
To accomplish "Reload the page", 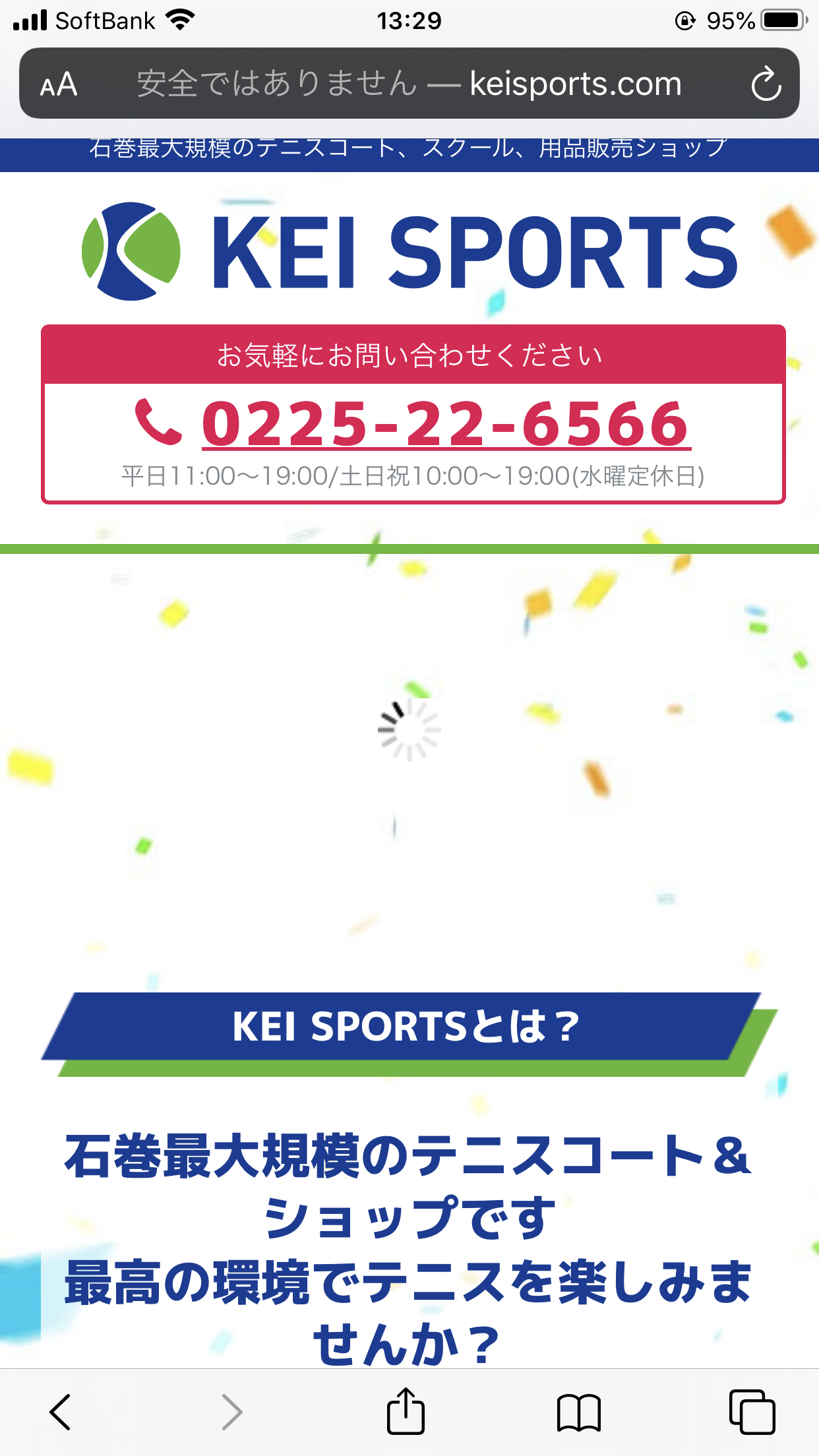I will click(766, 84).
